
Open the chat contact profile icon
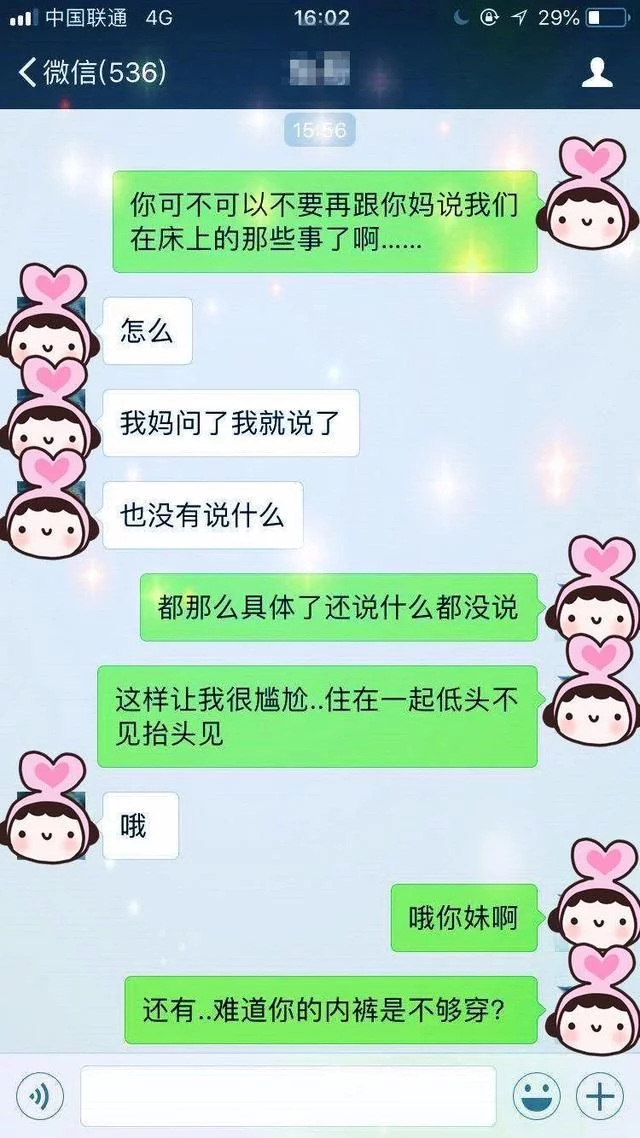pos(597,73)
